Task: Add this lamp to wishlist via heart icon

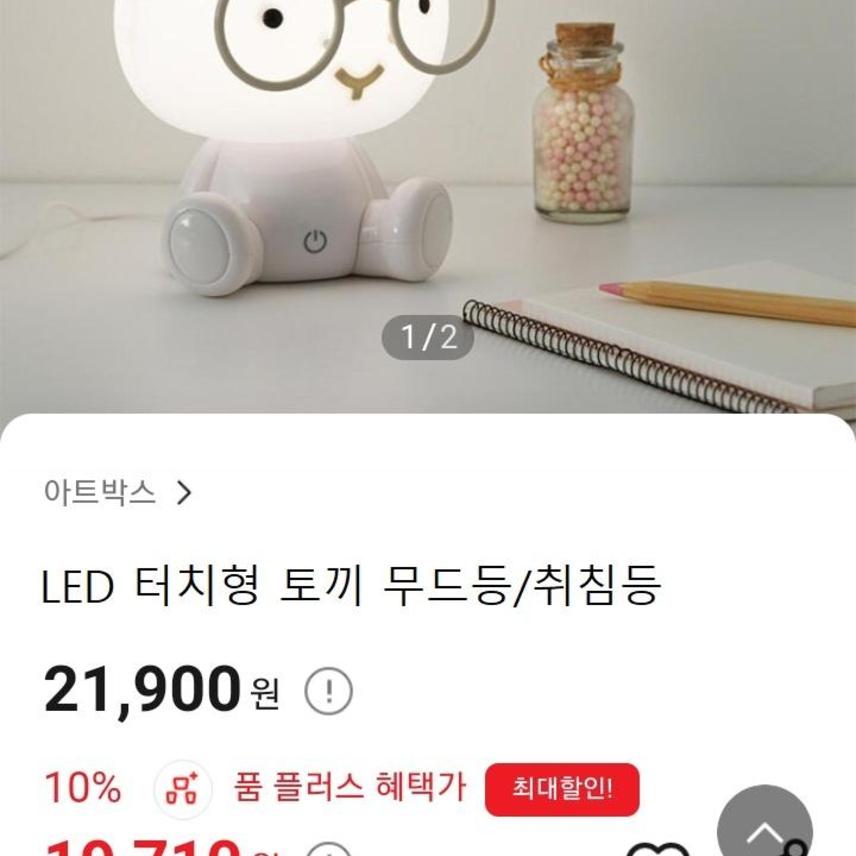Action: point(657,850)
